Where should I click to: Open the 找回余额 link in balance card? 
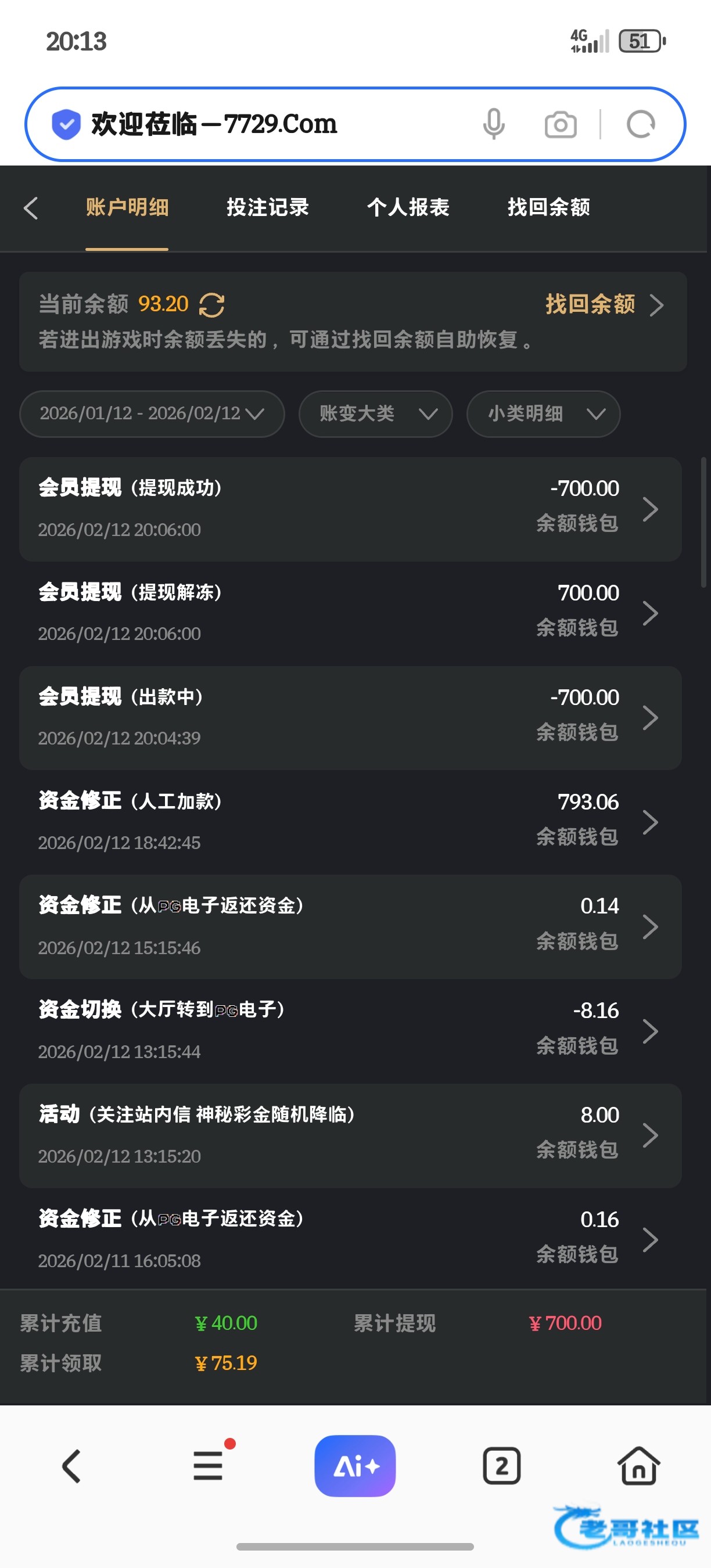click(602, 304)
